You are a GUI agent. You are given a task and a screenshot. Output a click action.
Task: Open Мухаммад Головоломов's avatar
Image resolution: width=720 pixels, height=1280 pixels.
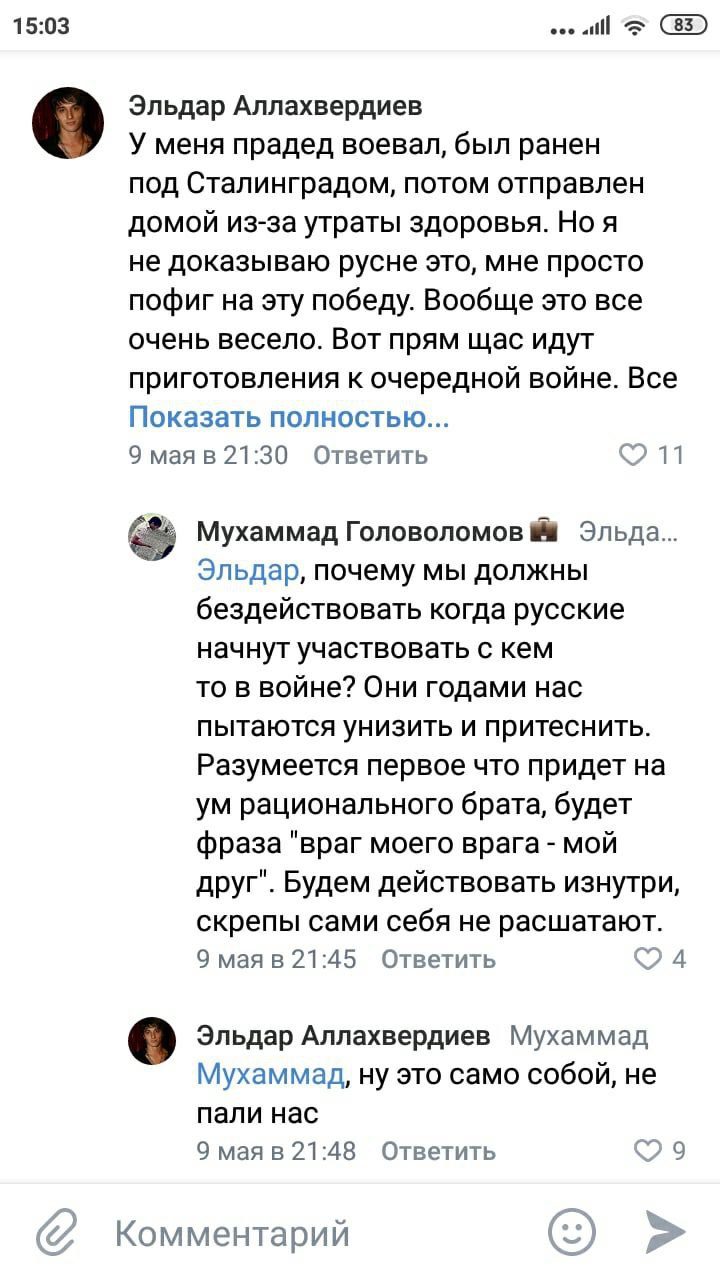152,538
